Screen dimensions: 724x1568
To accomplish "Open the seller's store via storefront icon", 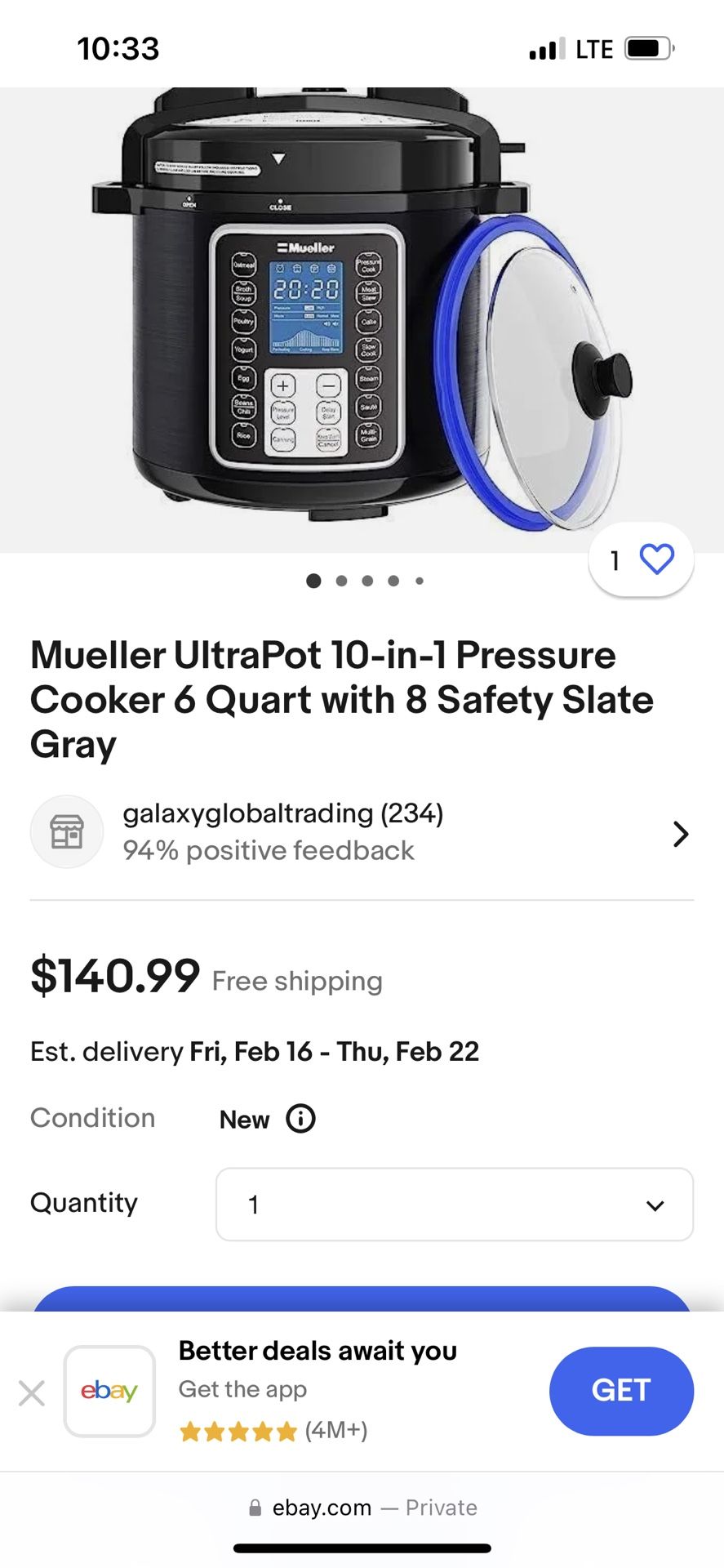I will click(x=66, y=831).
